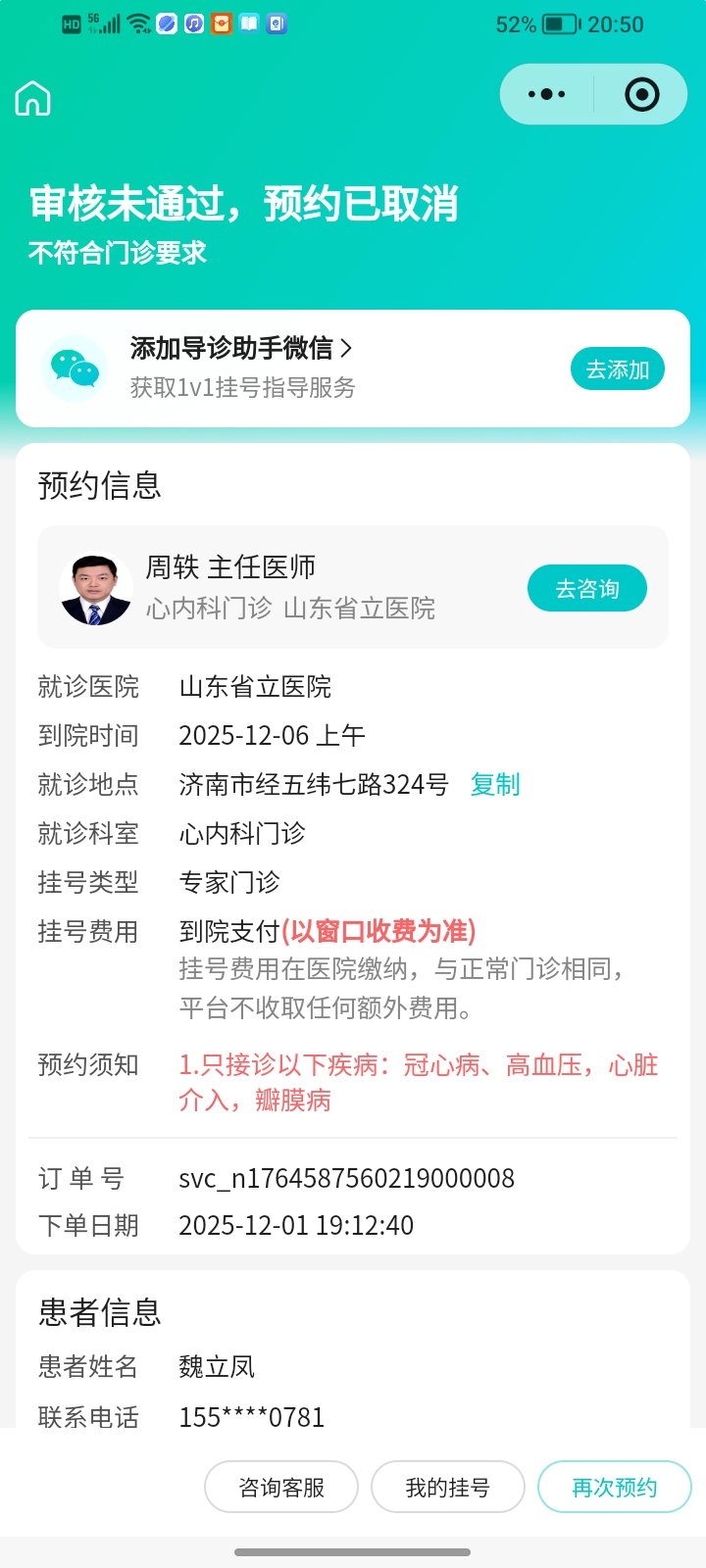The image size is (706, 1568).
Task: Open the three-dot more menu
Action: (546, 94)
